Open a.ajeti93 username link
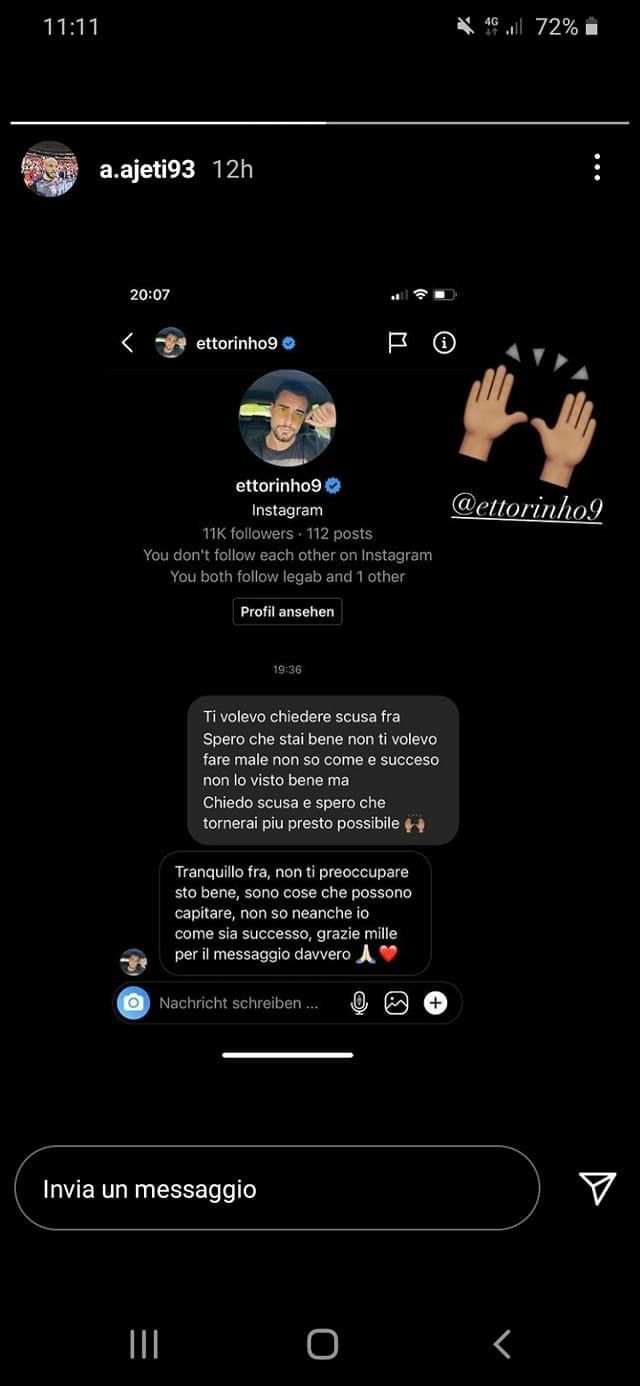This screenshot has width=640, height=1386. tap(147, 169)
